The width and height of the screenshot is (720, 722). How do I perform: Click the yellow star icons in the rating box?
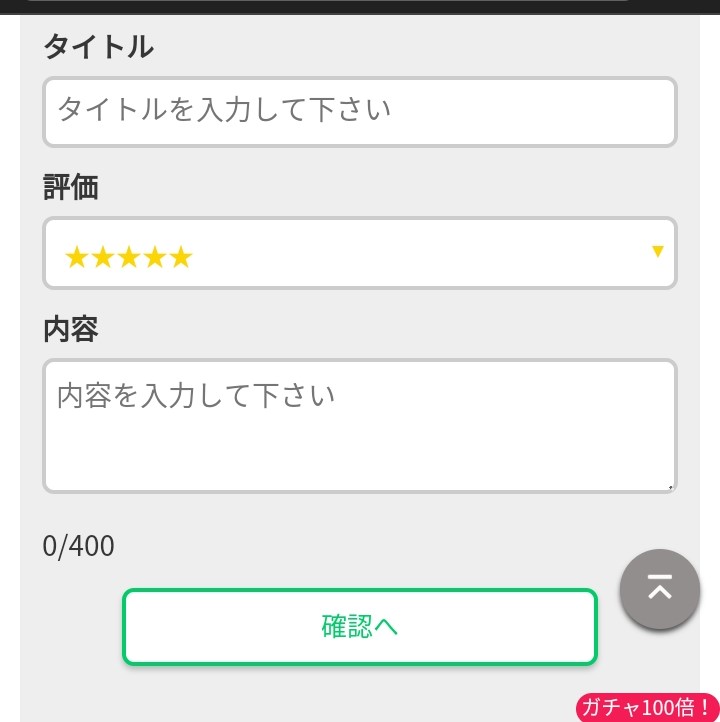click(x=129, y=256)
